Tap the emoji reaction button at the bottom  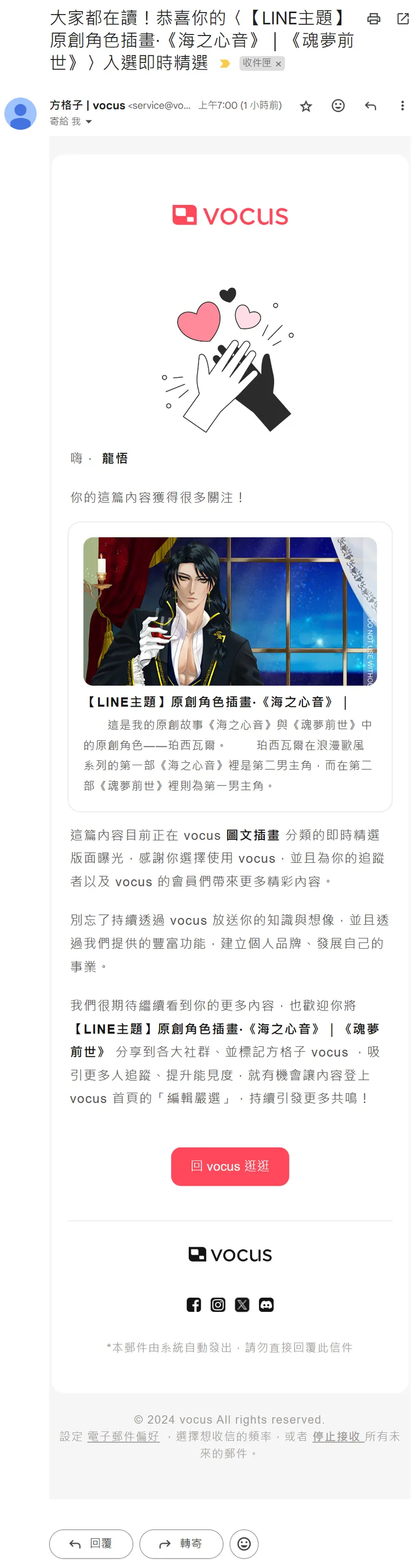point(244,1543)
